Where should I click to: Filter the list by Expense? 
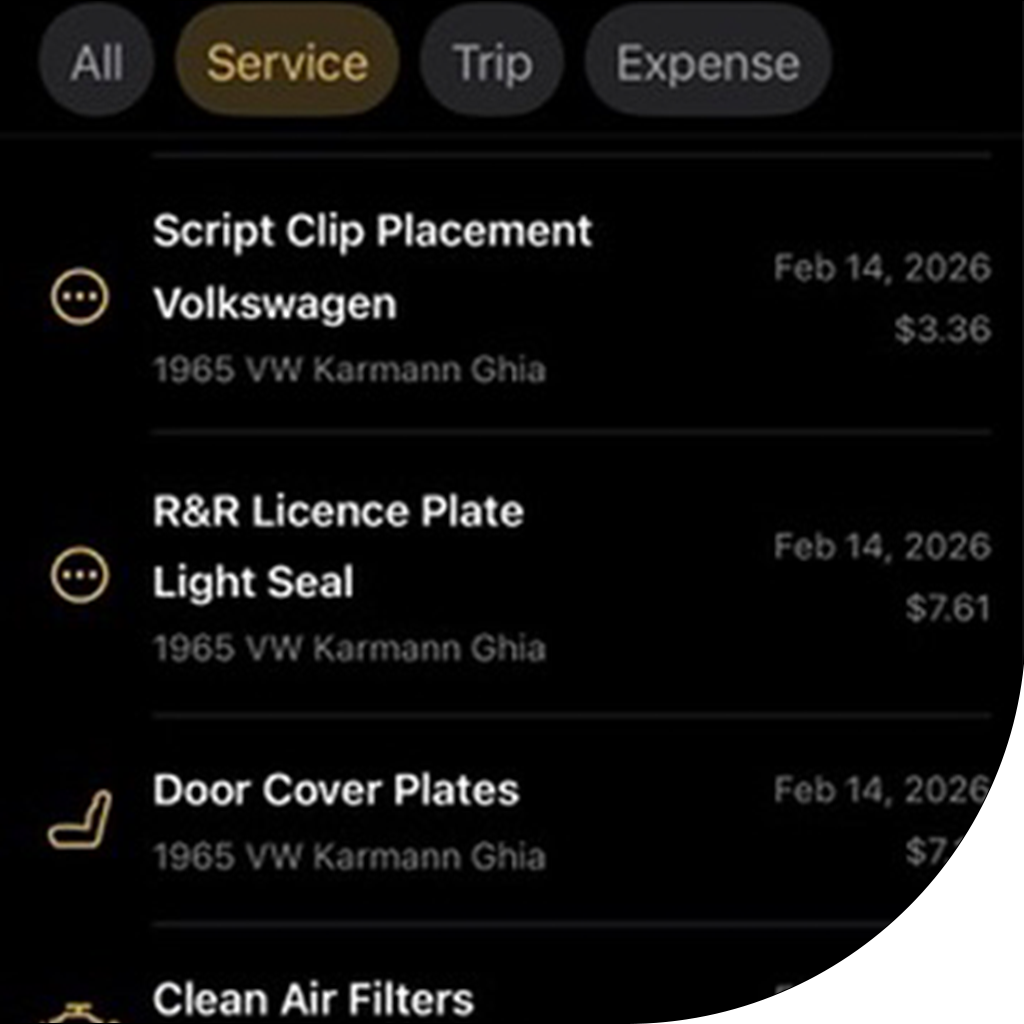click(707, 63)
